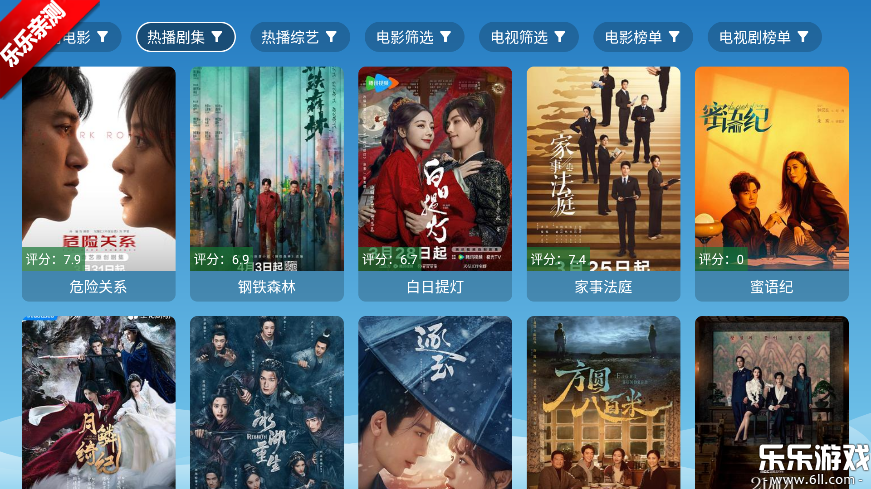
Task: Open the drama 危险关系
Action: click(98, 180)
